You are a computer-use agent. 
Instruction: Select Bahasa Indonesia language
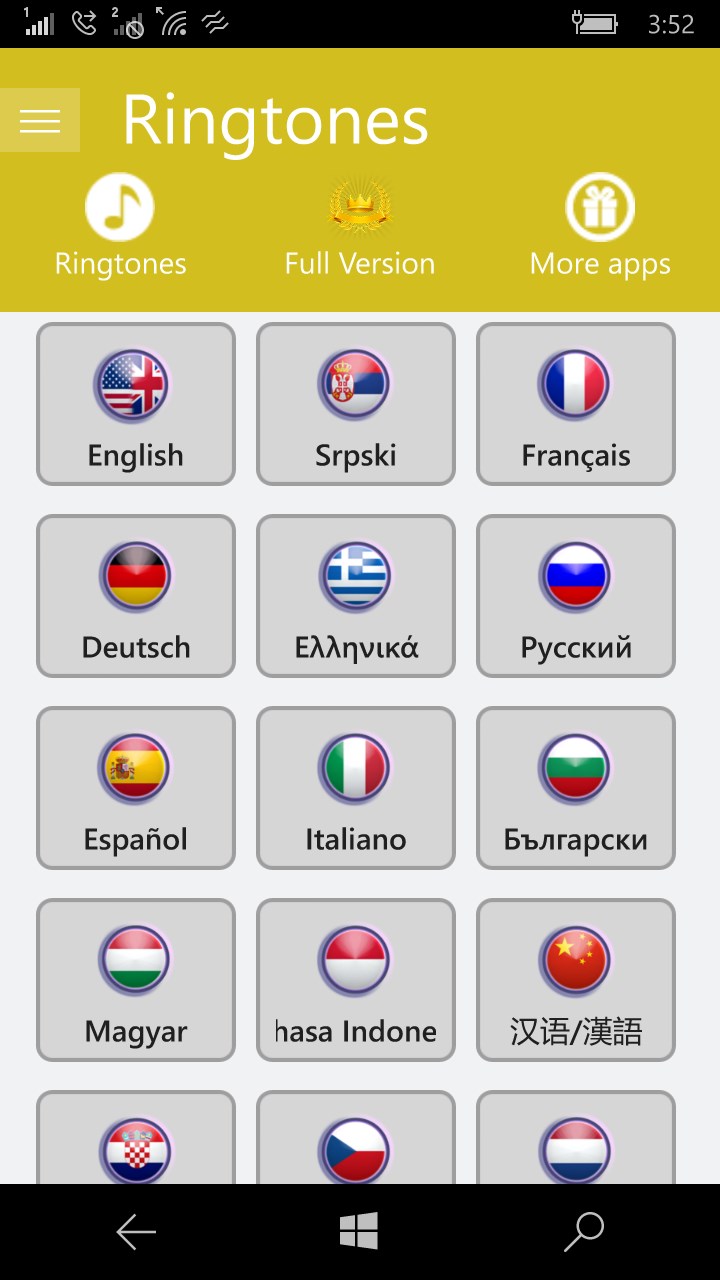click(x=356, y=980)
